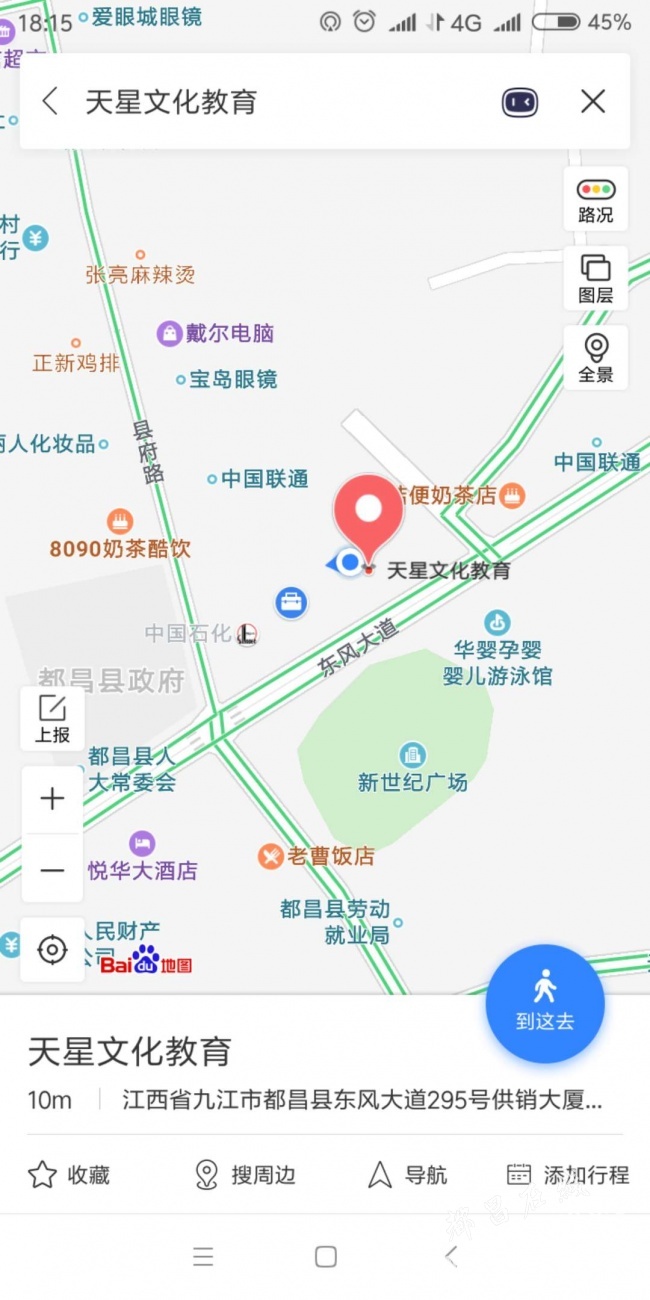Image resolution: width=650 pixels, height=1300 pixels.
Task: Open 全景 panorama view
Action: (596, 357)
